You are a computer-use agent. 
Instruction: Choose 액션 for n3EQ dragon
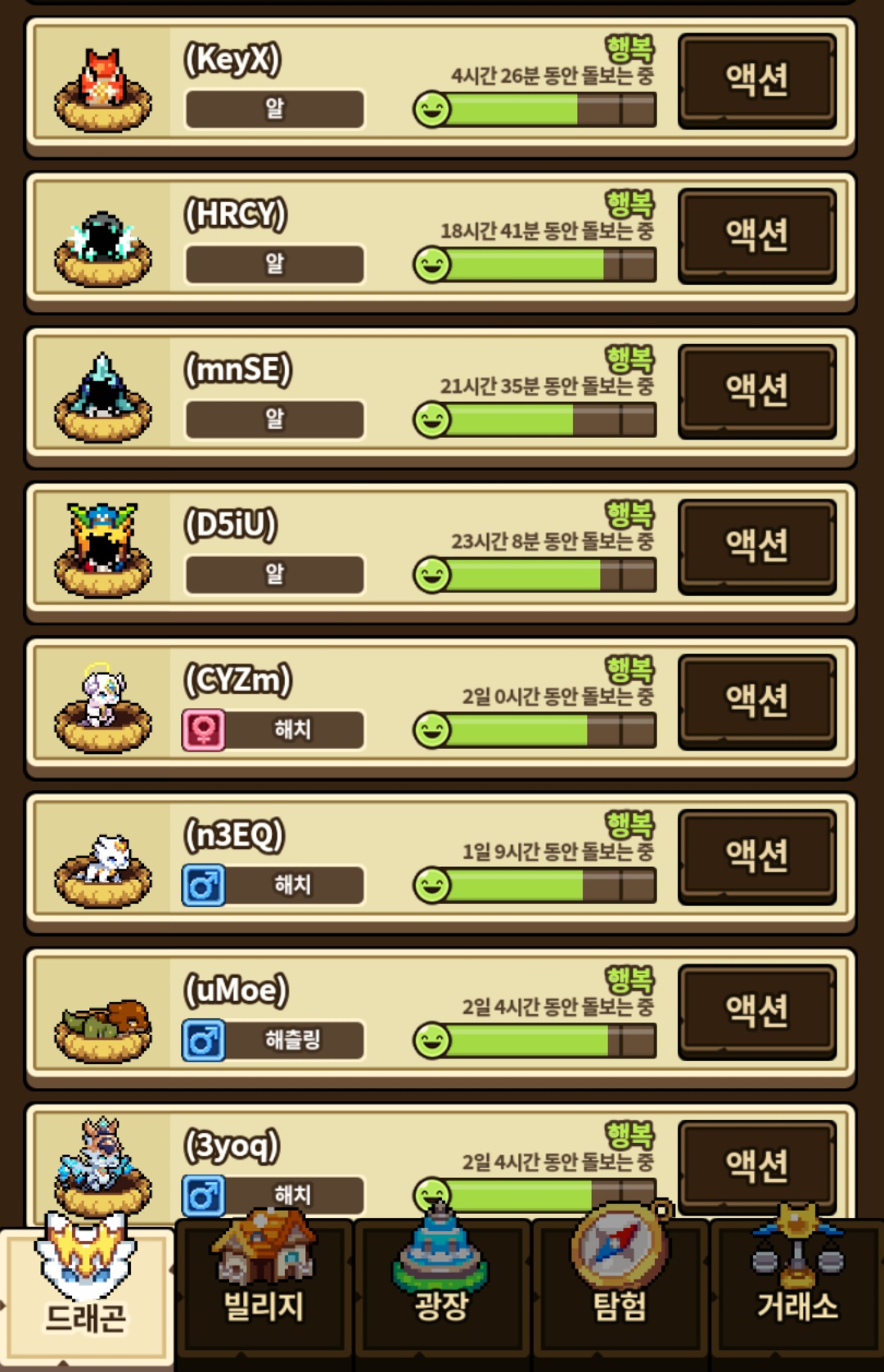pyautogui.click(x=756, y=856)
